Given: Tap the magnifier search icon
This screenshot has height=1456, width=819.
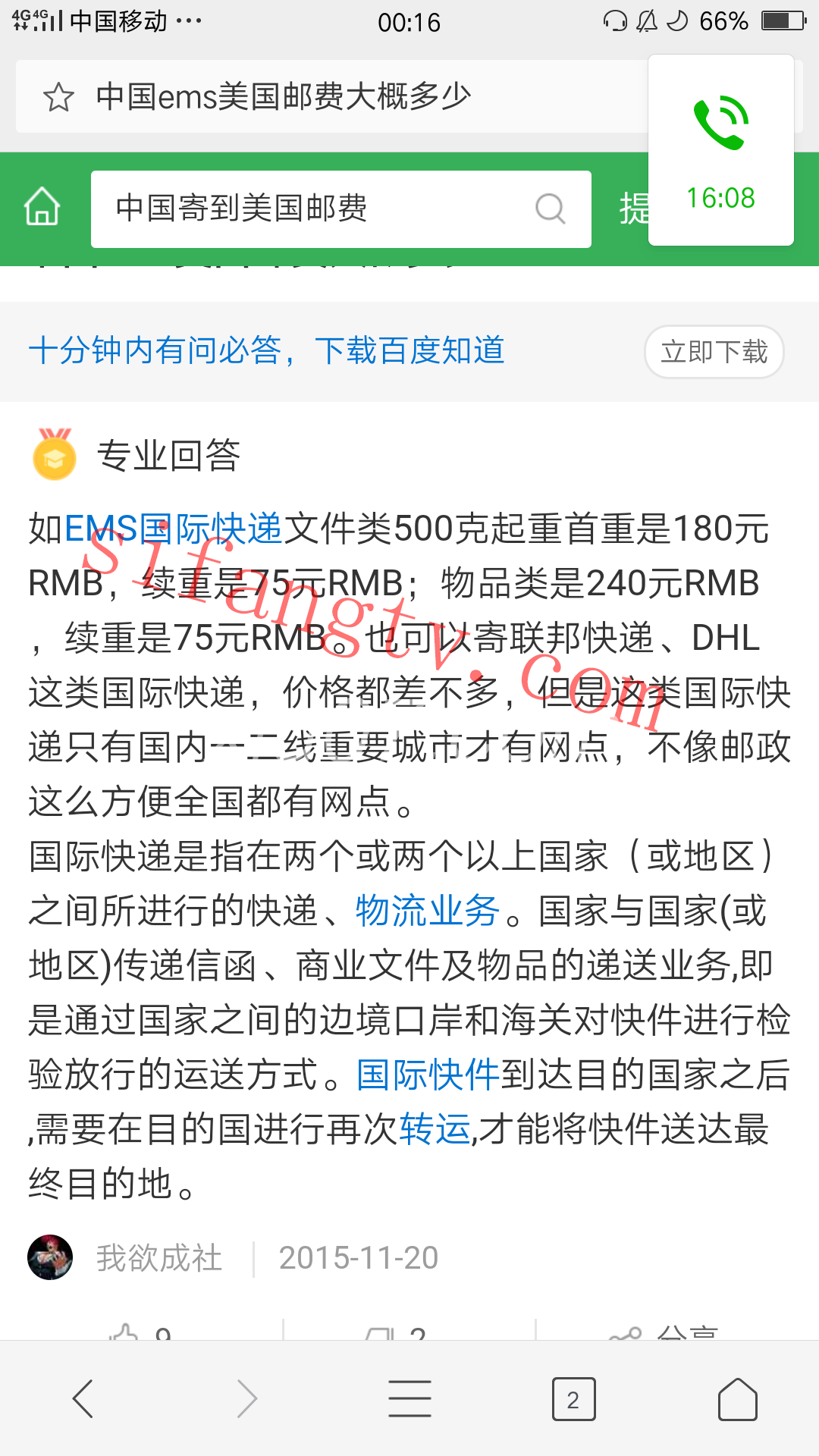Looking at the screenshot, I should (x=550, y=209).
